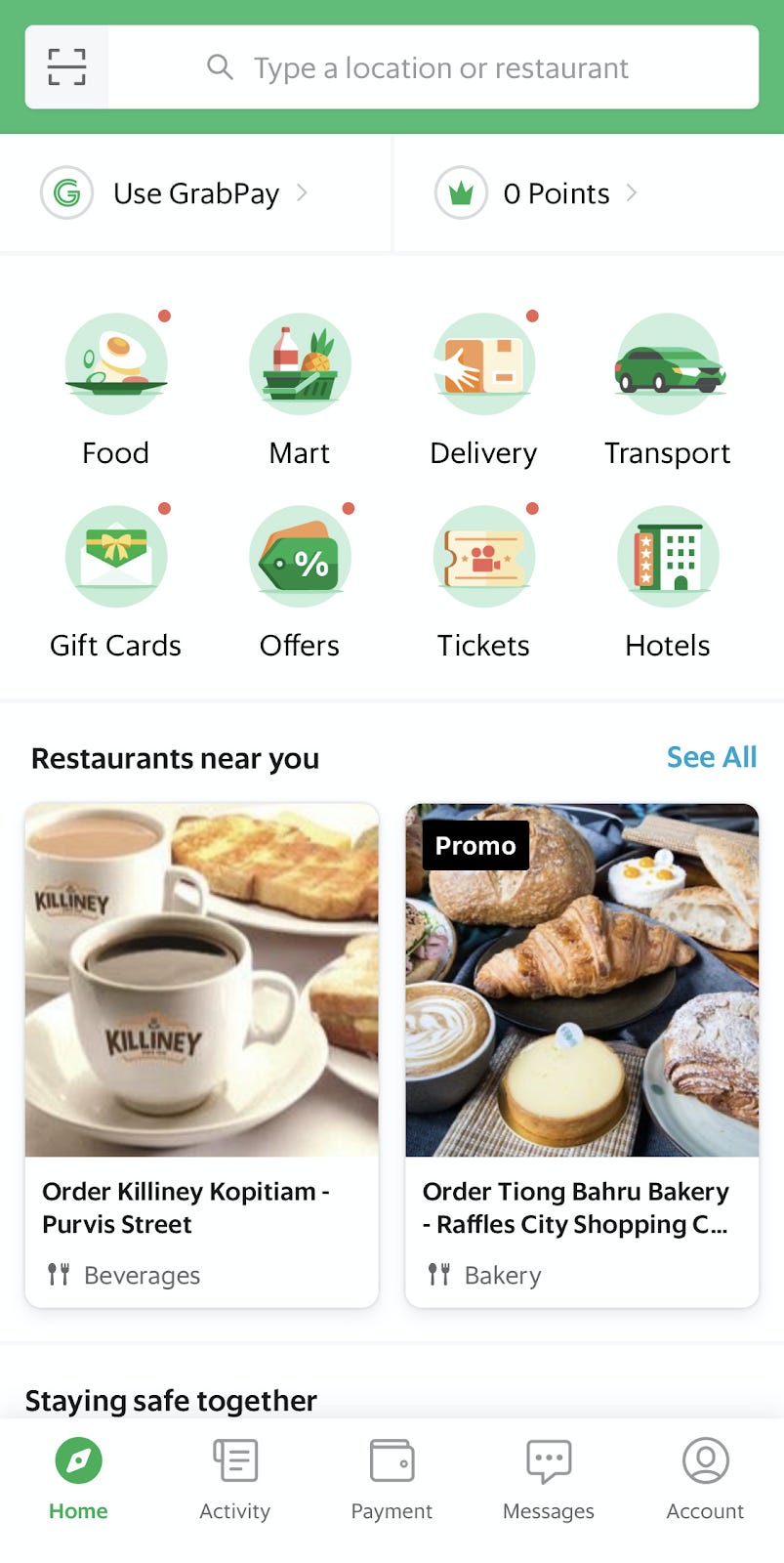Open Use GrabPay
784x1563 pixels.
[x=195, y=193]
